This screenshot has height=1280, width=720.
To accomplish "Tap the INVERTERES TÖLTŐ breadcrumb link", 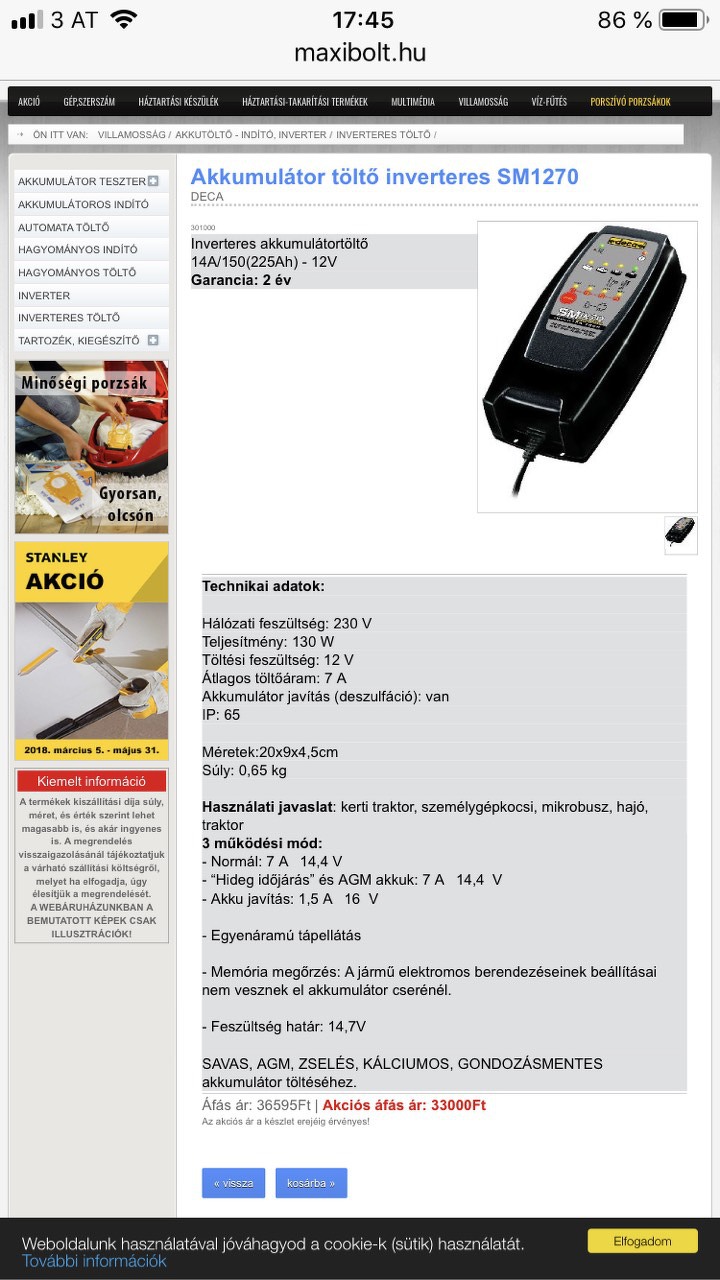I will pos(383,134).
